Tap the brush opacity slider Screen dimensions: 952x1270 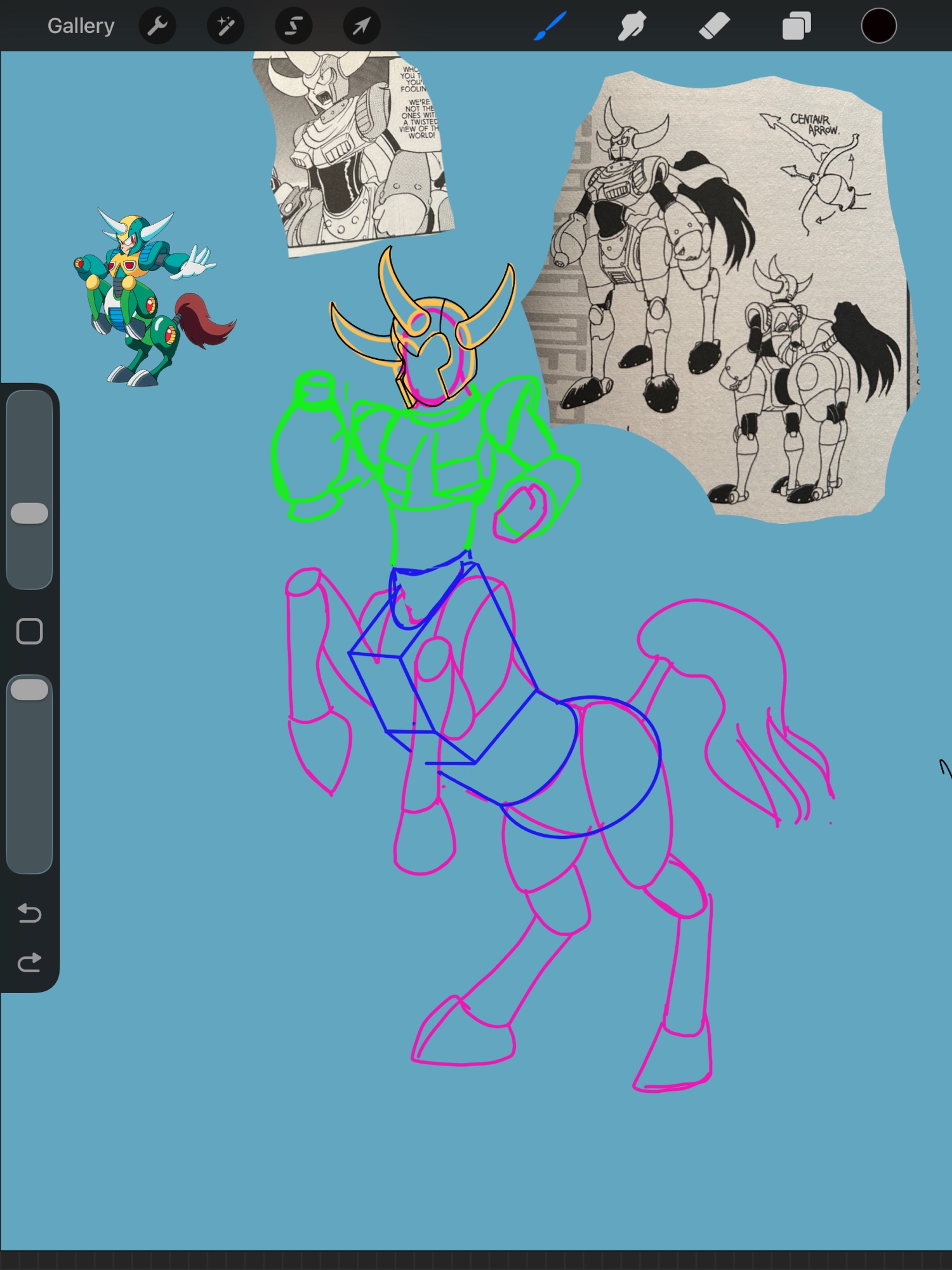[29, 690]
